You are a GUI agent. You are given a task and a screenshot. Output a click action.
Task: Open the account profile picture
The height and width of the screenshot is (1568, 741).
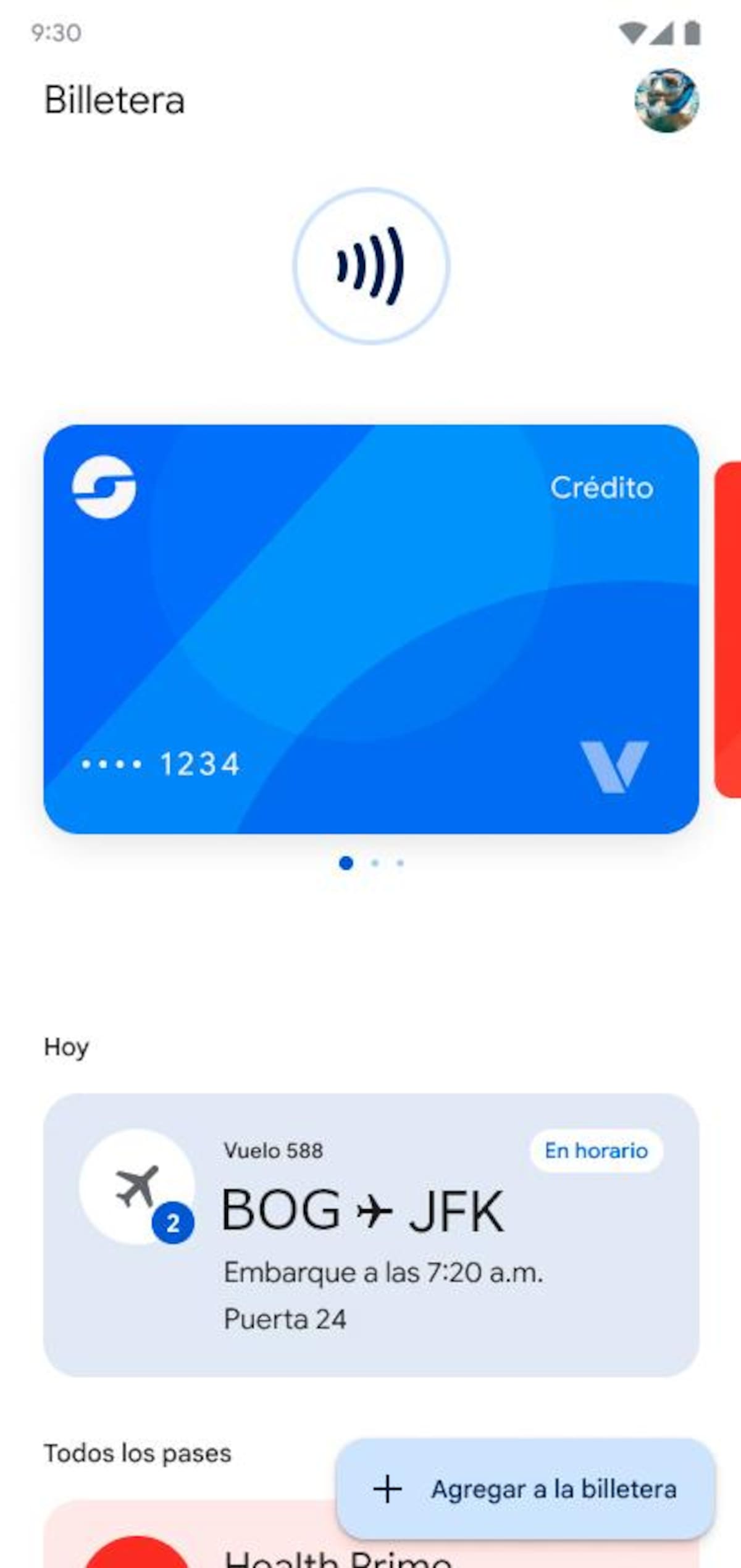click(x=666, y=101)
